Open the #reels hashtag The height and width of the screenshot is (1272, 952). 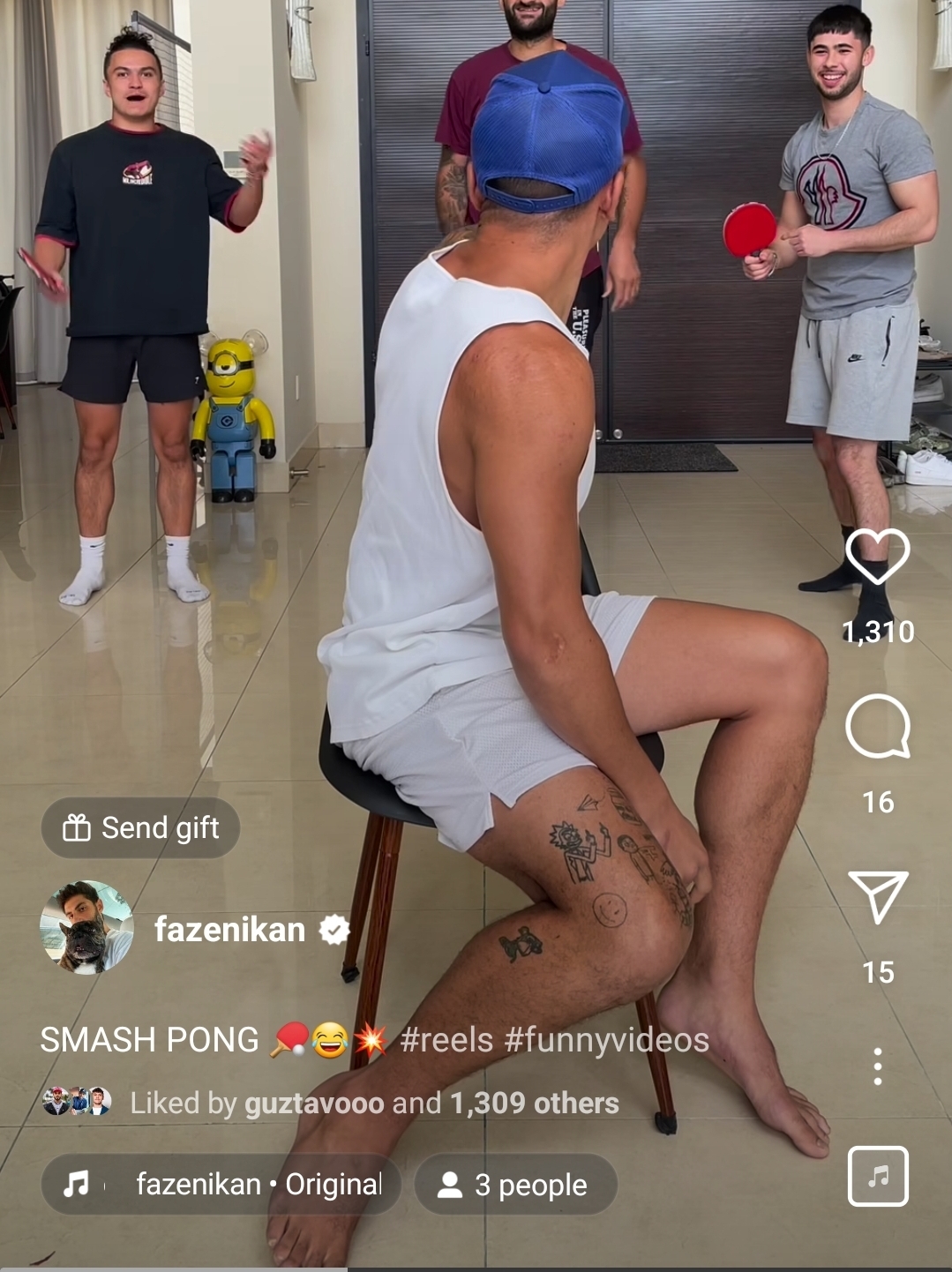click(x=446, y=1040)
